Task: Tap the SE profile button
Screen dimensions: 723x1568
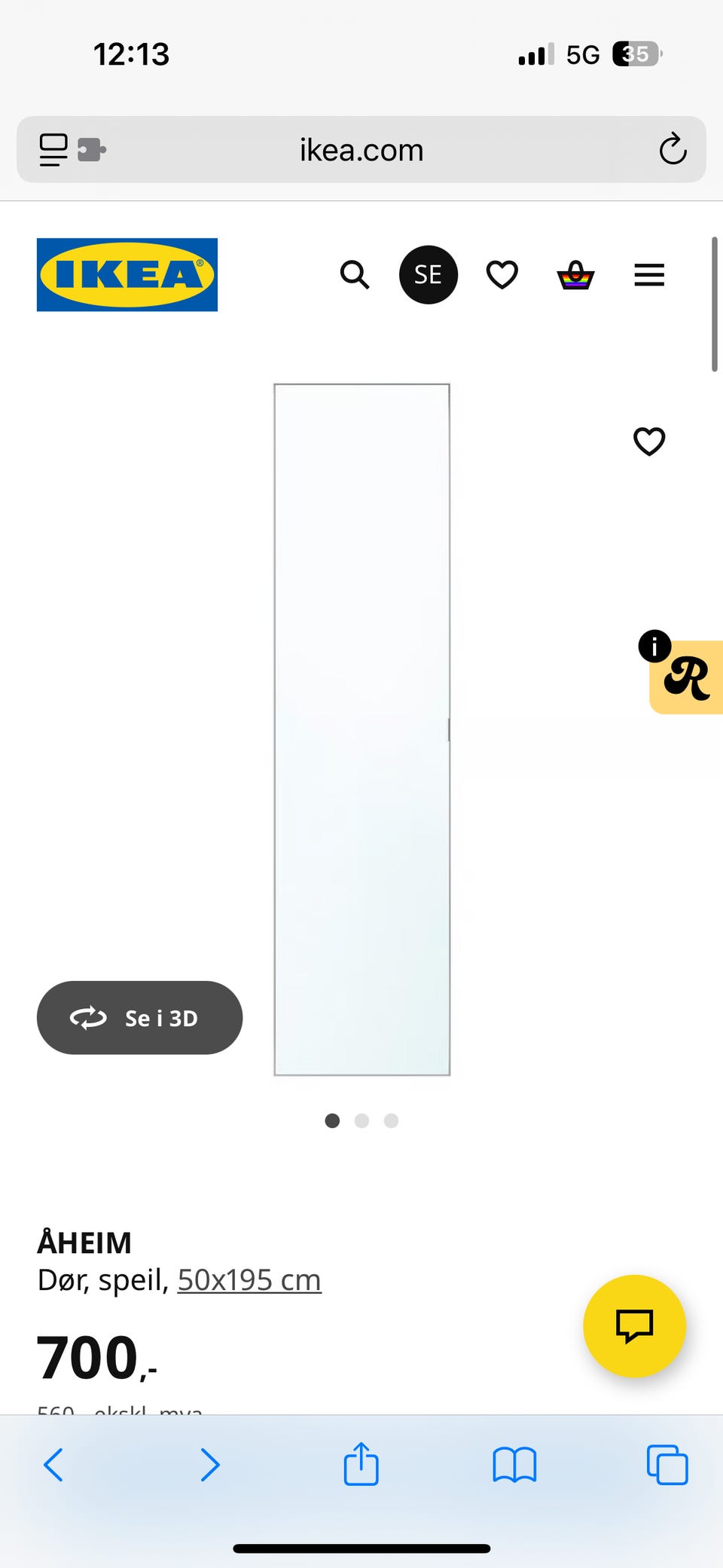Action: coord(429,275)
